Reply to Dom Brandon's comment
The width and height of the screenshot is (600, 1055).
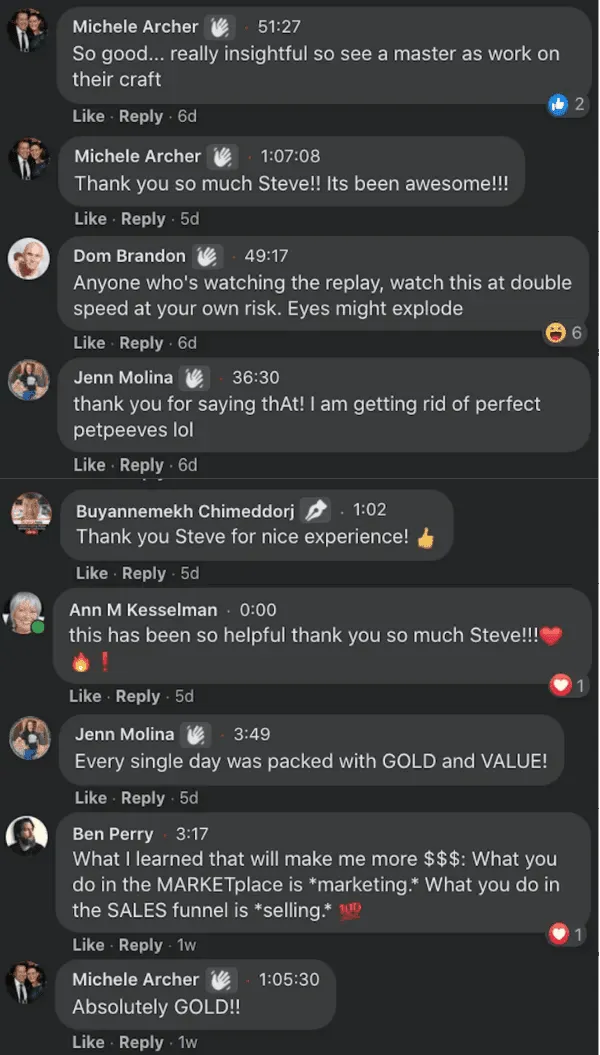[x=141, y=342]
